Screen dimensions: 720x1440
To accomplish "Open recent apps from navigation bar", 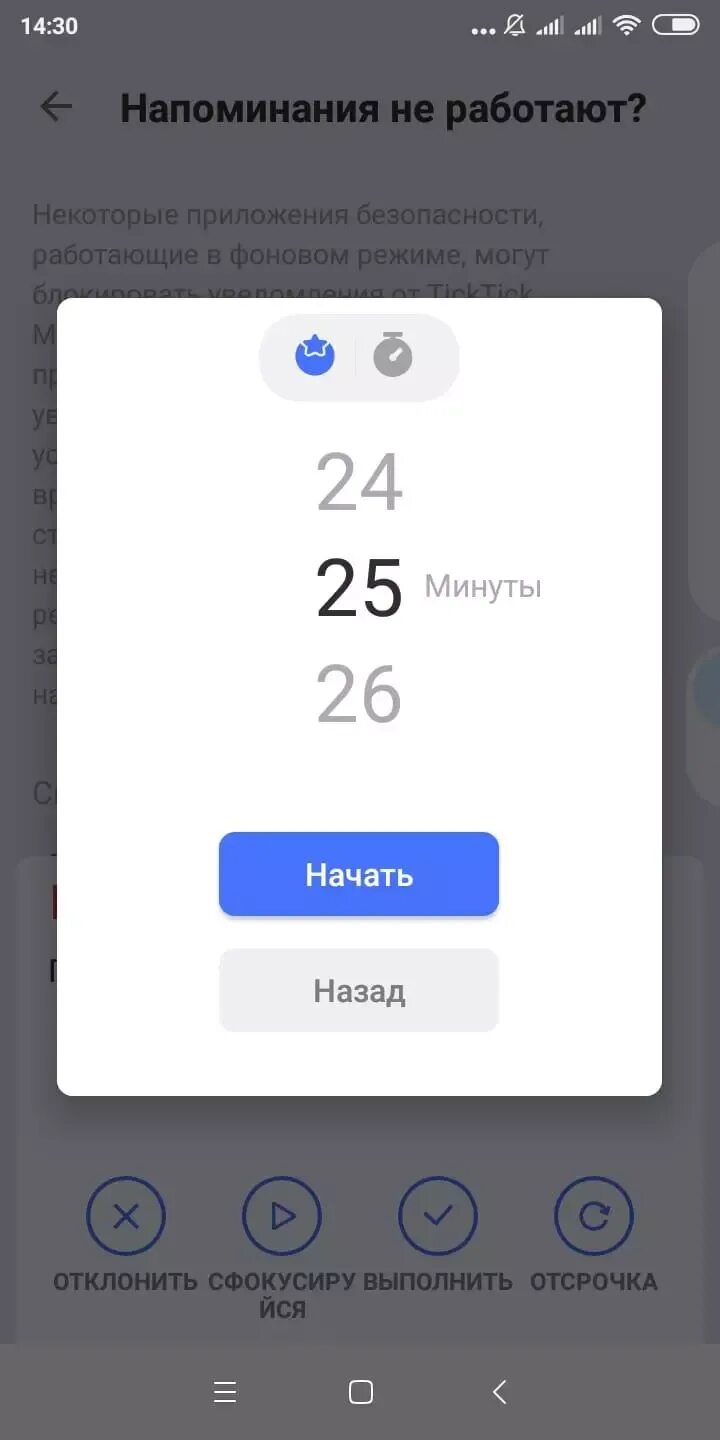I will tap(225, 1391).
